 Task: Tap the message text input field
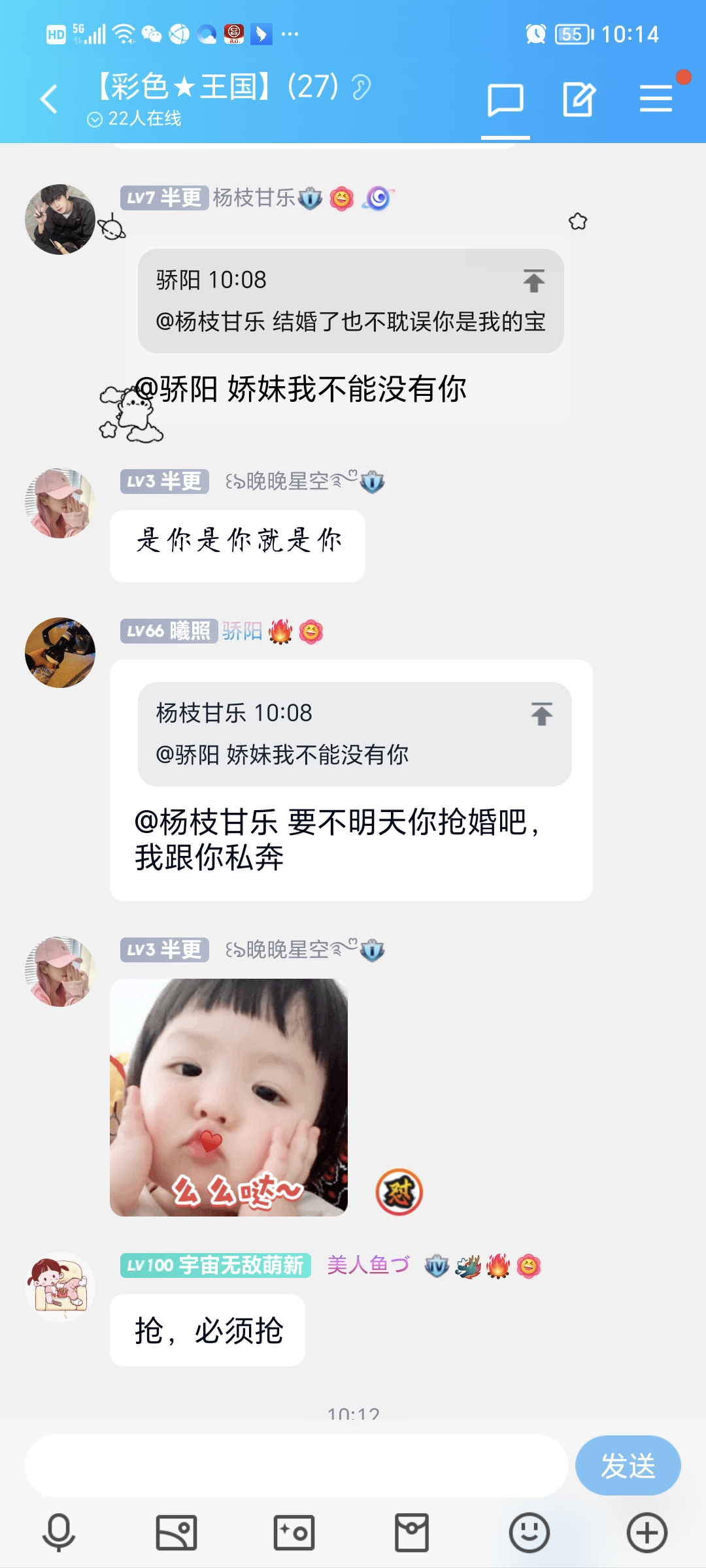click(x=295, y=1466)
